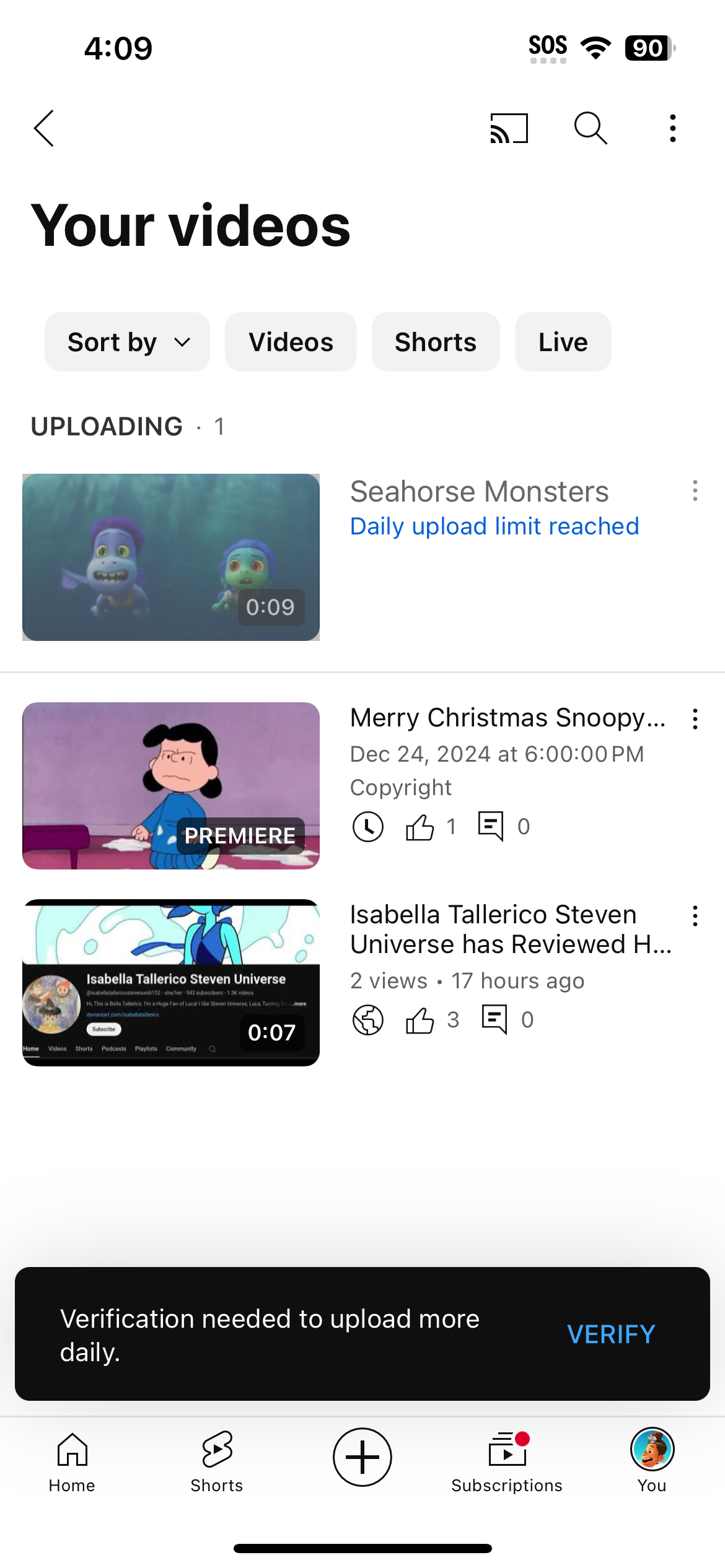Open options for Isabella Tallerico video
The width and height of the screenshot is (725, 1568).
tap(695, 916)
